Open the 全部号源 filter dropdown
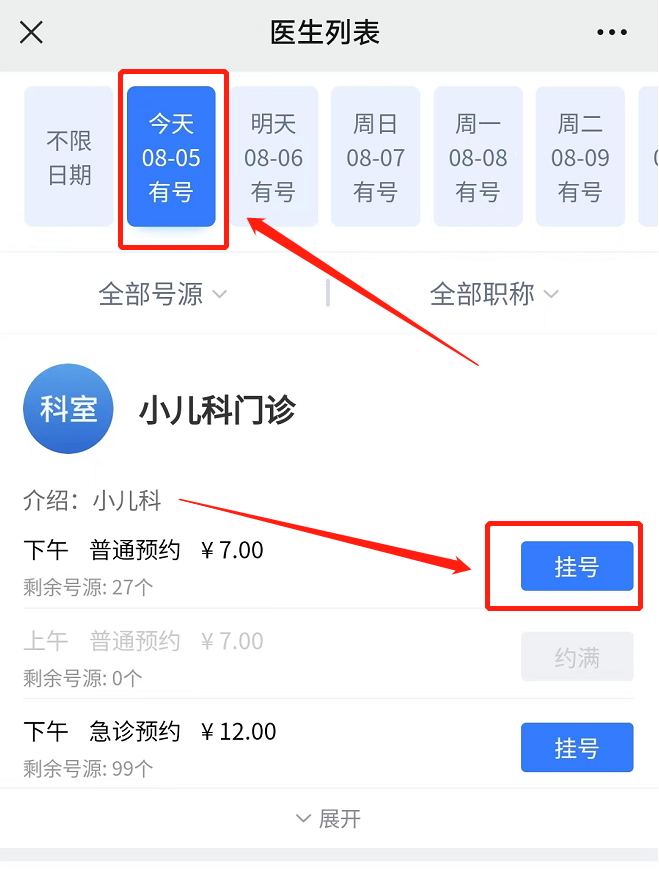 pyautogui.click(x=163, y=294)
